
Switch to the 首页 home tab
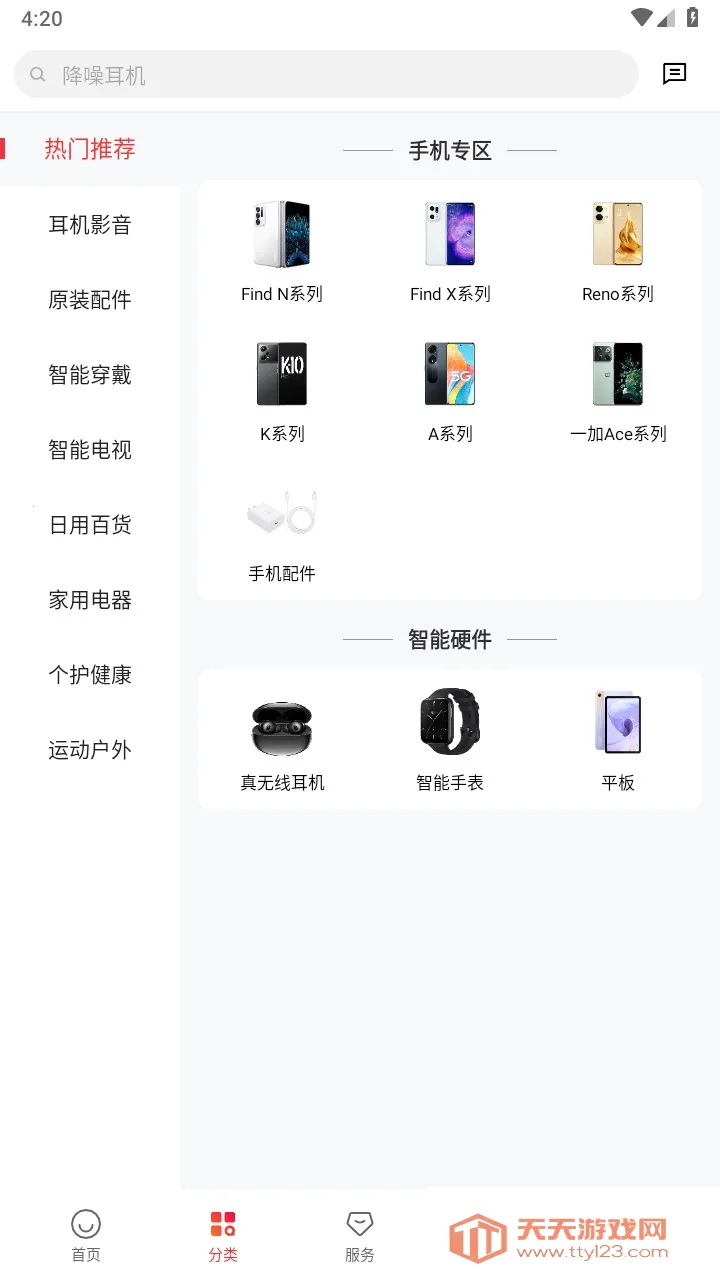(x=86, y=1232)
